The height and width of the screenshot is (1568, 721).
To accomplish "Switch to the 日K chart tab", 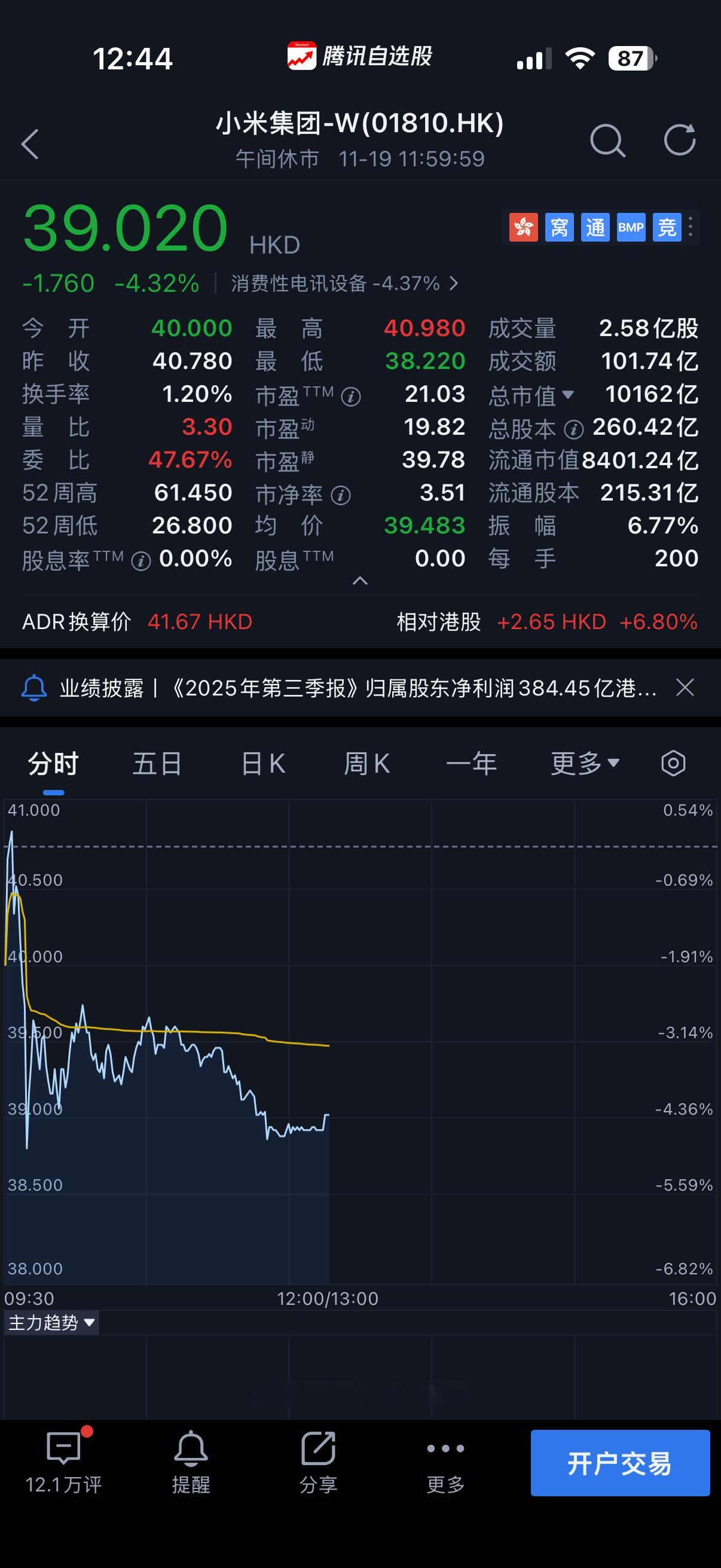I will pyautogui.click(x=263, y=764).
